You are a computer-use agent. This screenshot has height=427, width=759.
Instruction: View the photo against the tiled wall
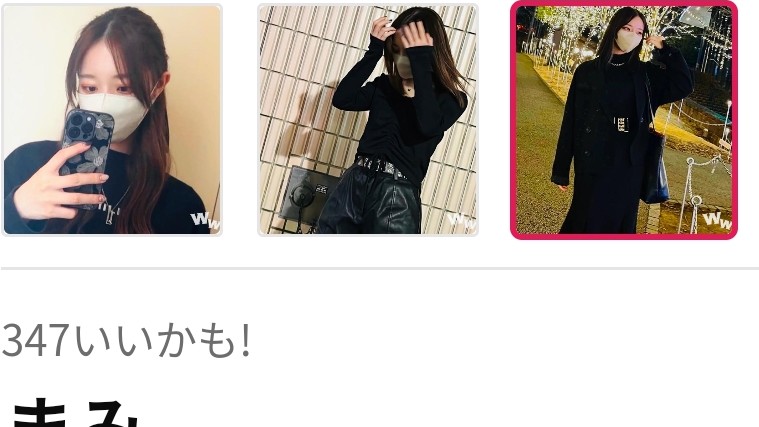tap(367, 120)
